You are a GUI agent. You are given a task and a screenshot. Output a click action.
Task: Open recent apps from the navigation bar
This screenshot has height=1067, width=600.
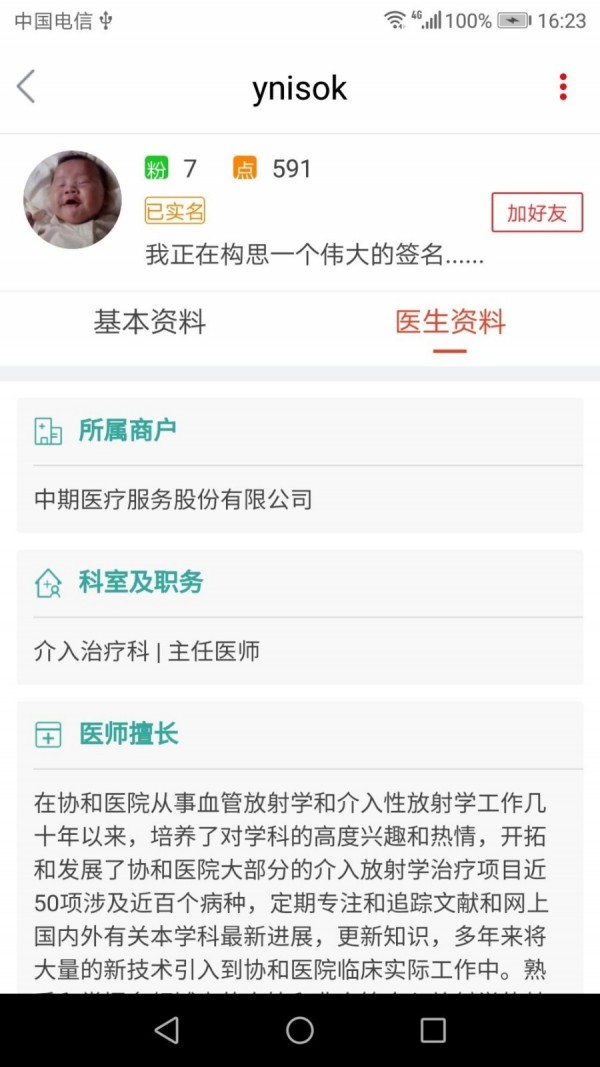[433, 1030]
